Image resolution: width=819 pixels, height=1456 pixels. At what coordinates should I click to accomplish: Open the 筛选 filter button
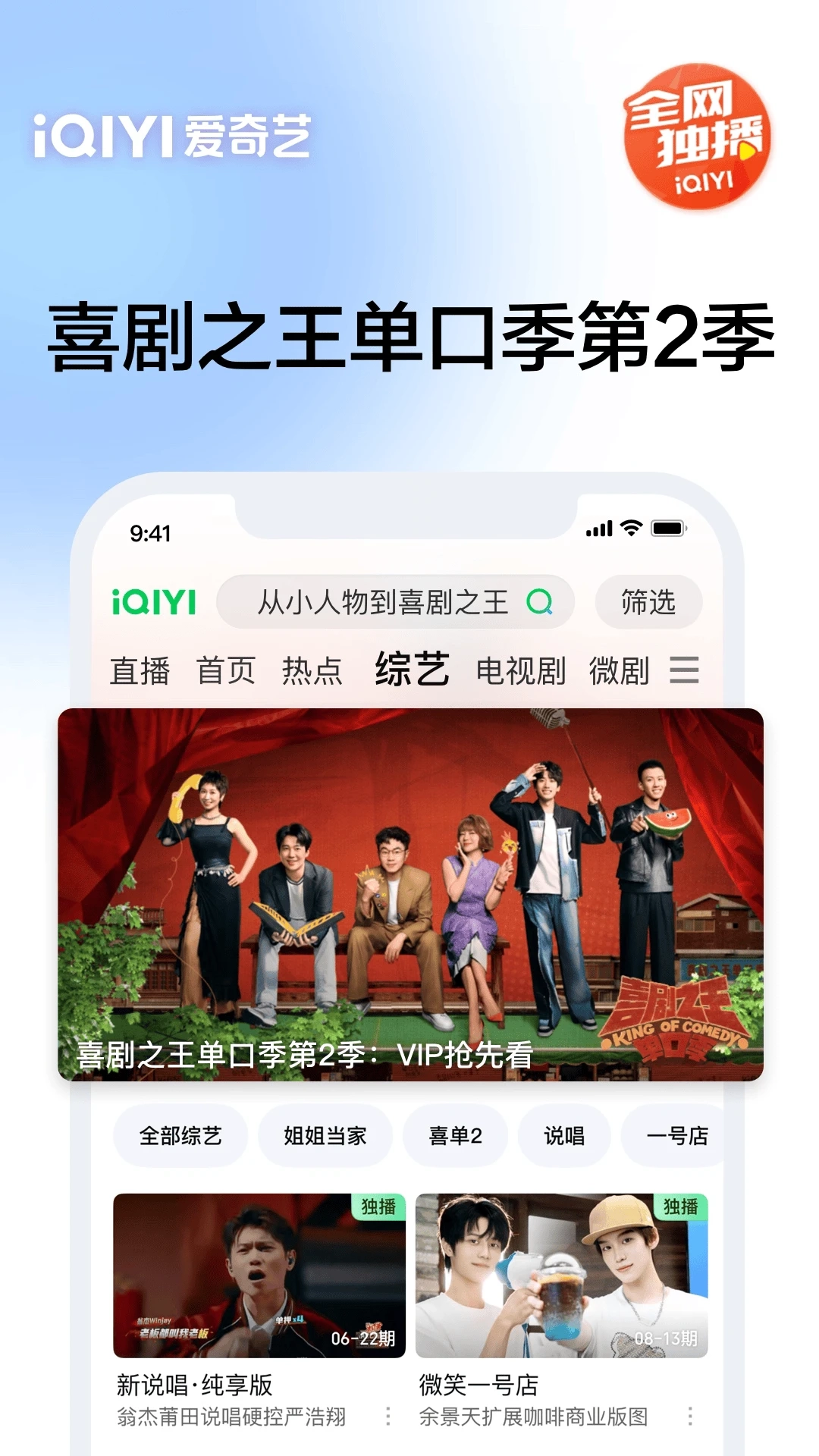(648, 603)
